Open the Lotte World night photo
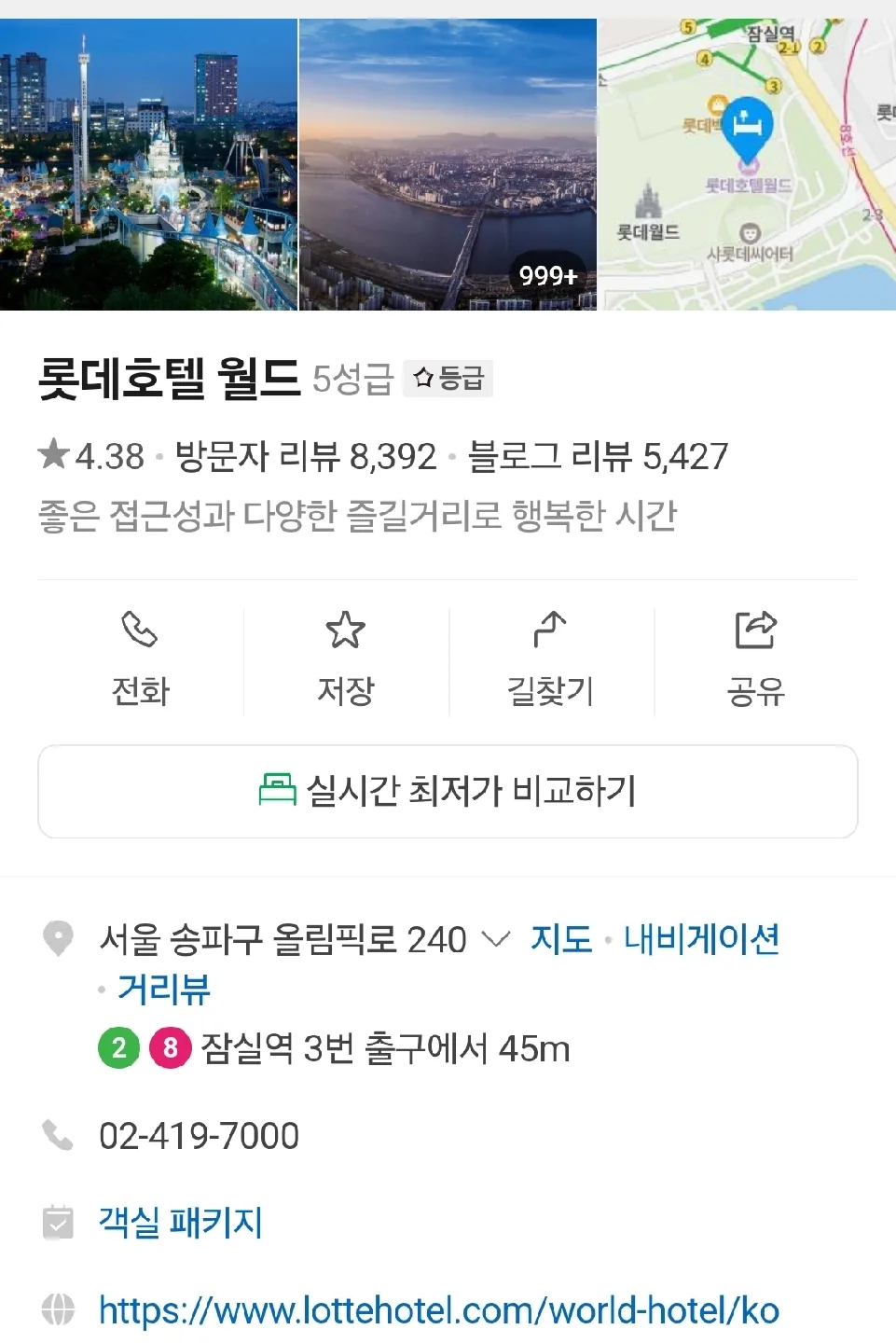Screen dimensions: 896x1343 pyautogui.click(x=148, y=164)
